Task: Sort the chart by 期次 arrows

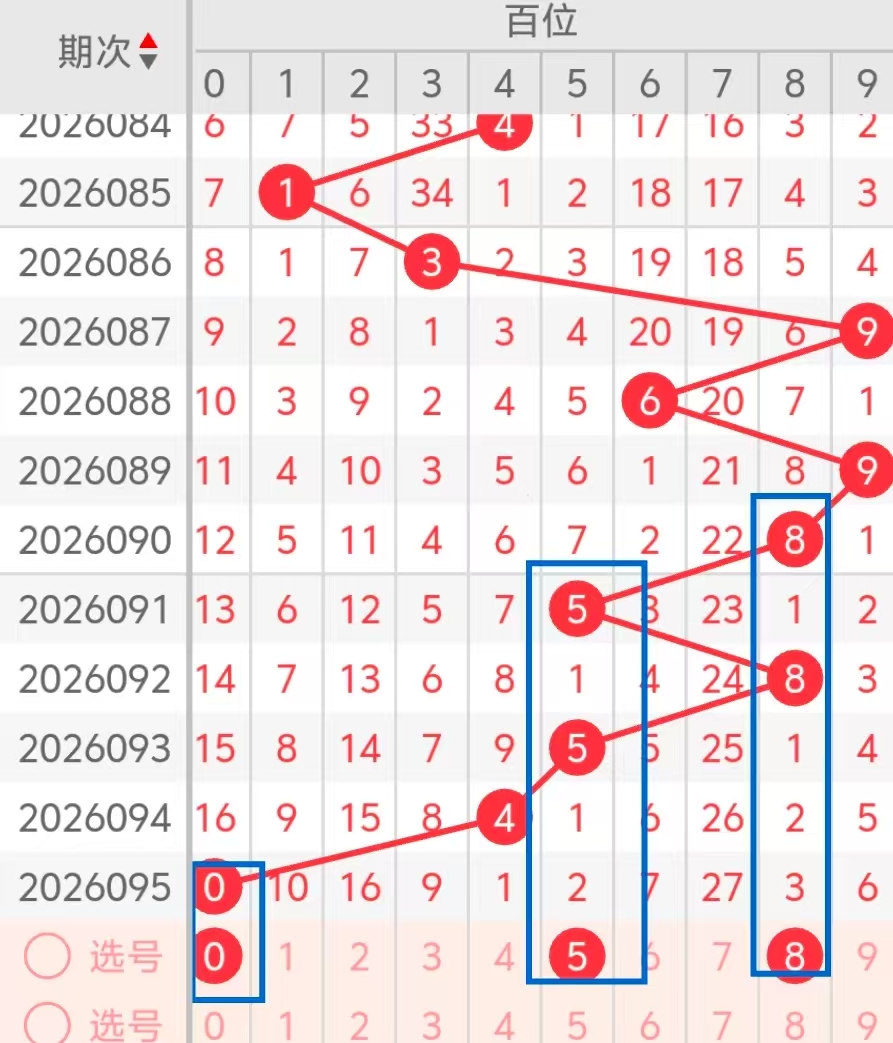Action: [x=148, y=52]
